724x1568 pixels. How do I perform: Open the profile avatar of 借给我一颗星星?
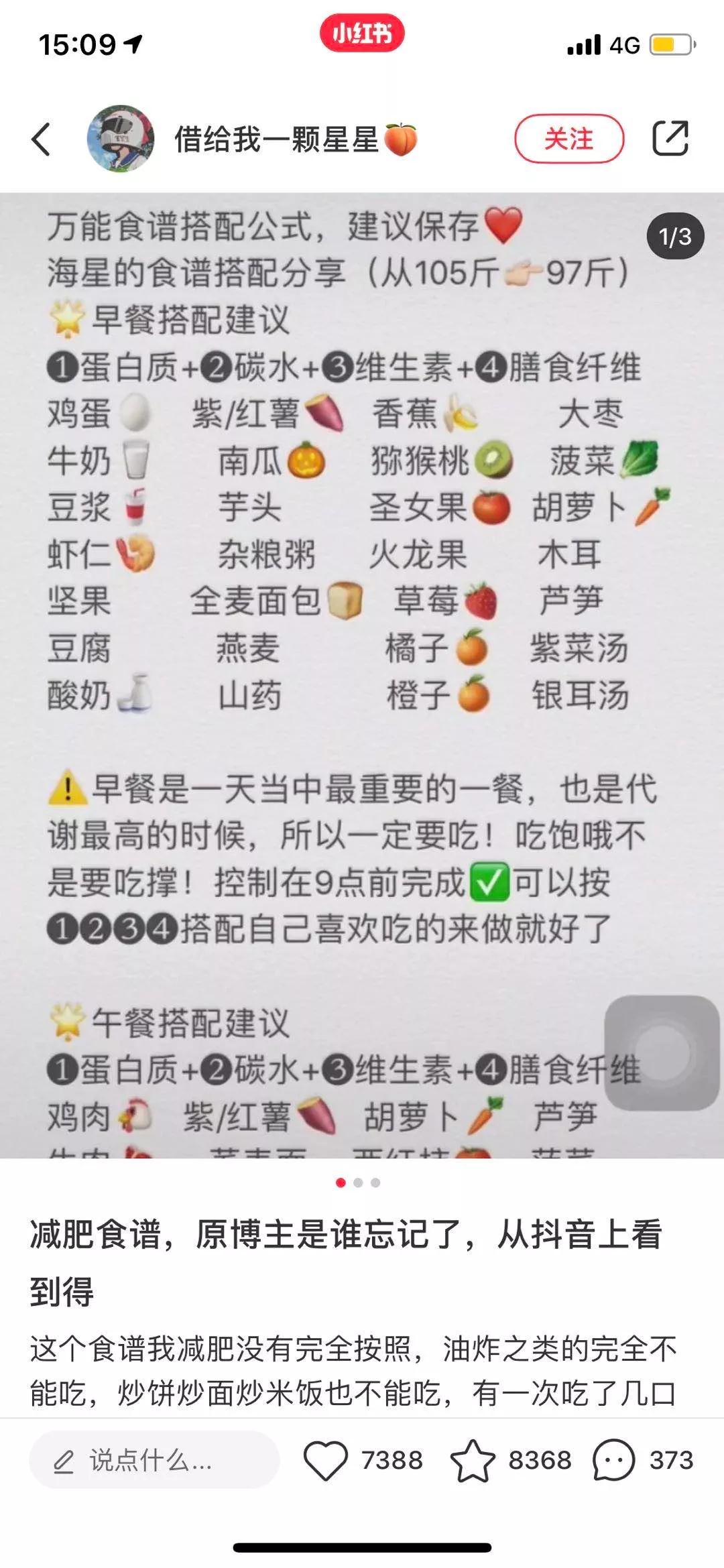pos(121,139)
